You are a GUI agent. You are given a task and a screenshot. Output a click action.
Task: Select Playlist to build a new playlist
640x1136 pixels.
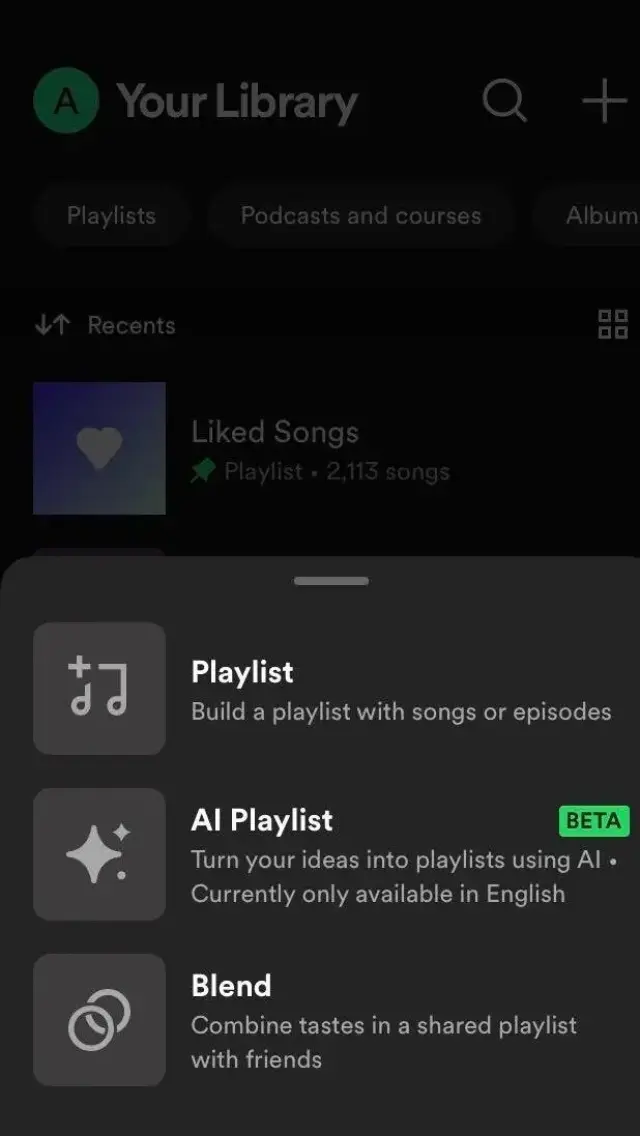[x=320, y=689]
